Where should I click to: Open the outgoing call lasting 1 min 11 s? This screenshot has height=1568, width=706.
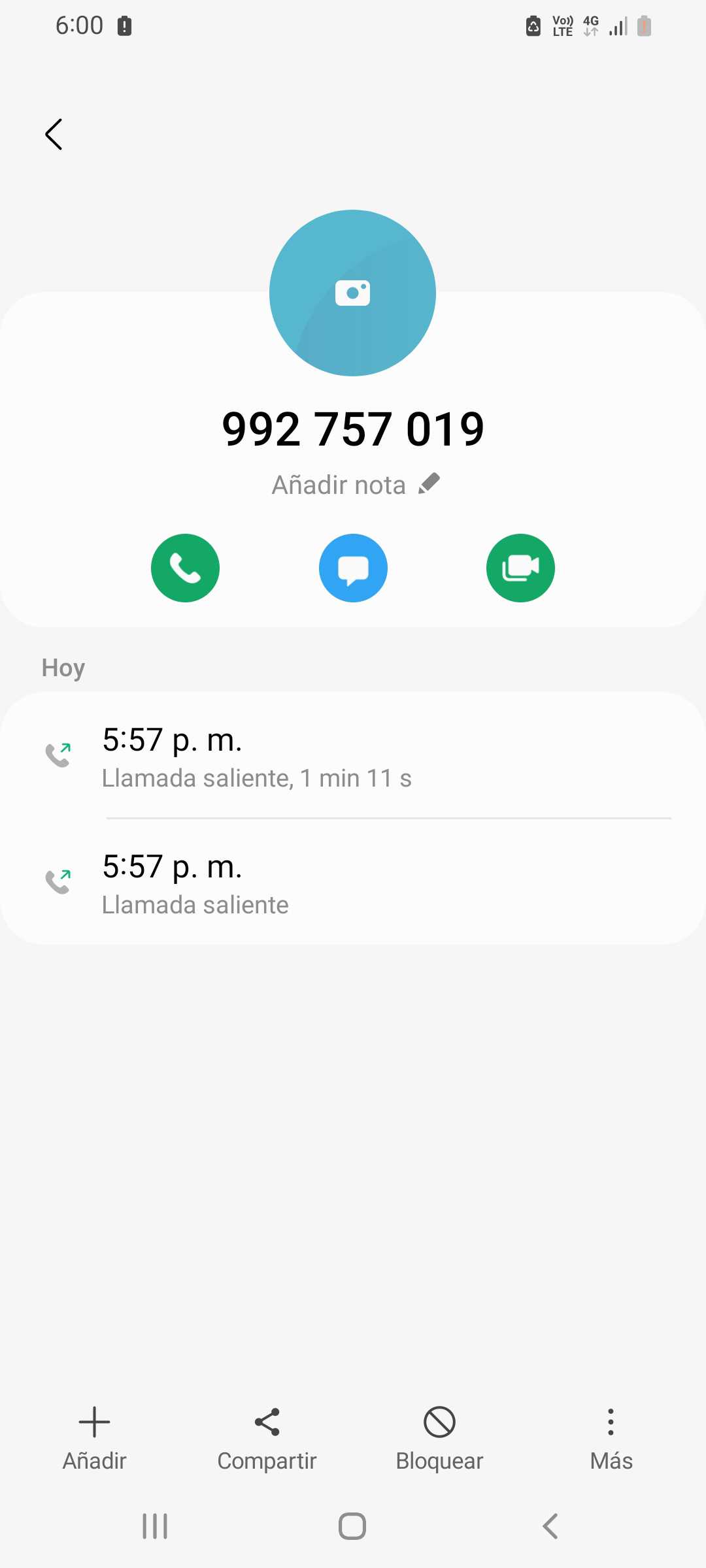353,757
